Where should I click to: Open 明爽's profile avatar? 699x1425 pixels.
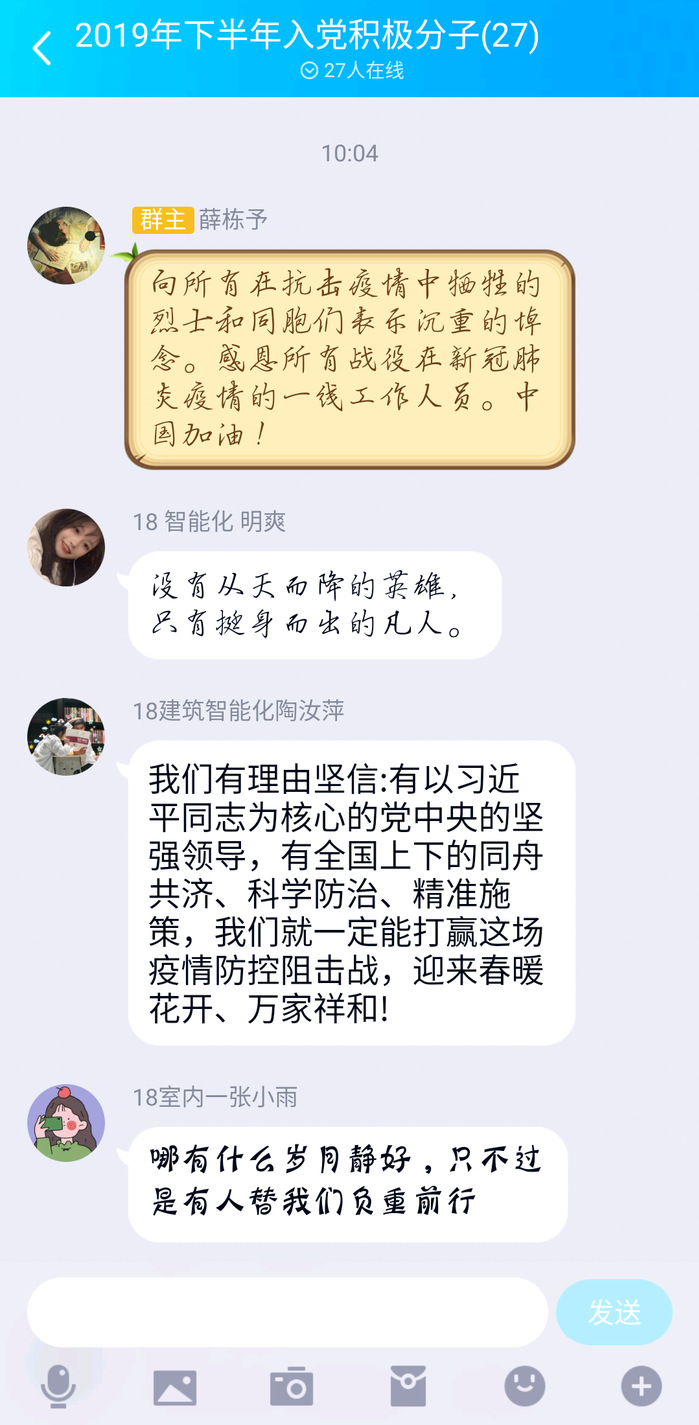(66, 547)
